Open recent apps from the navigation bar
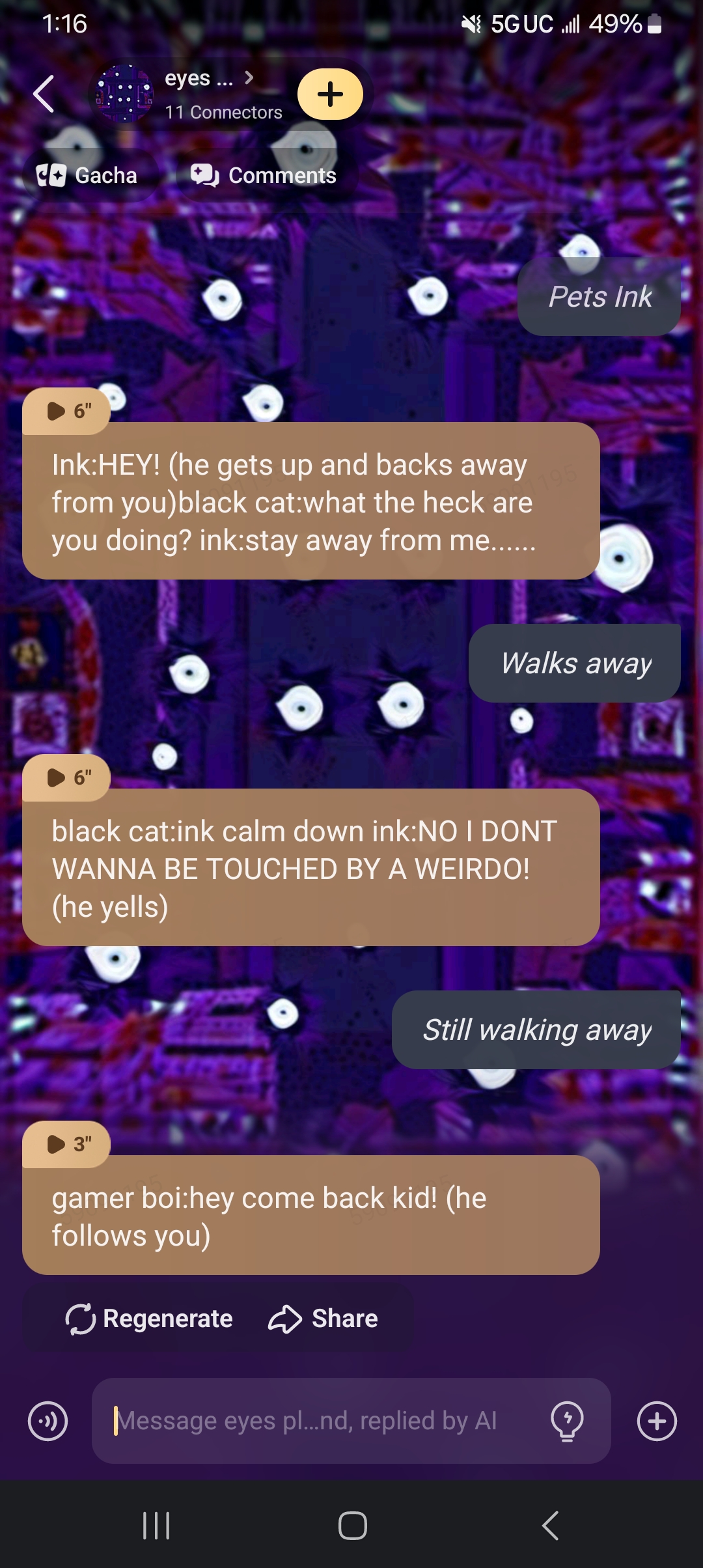Image resolution: width=703 pixels, height=1568 pixels. click(x=156, y=1525)
